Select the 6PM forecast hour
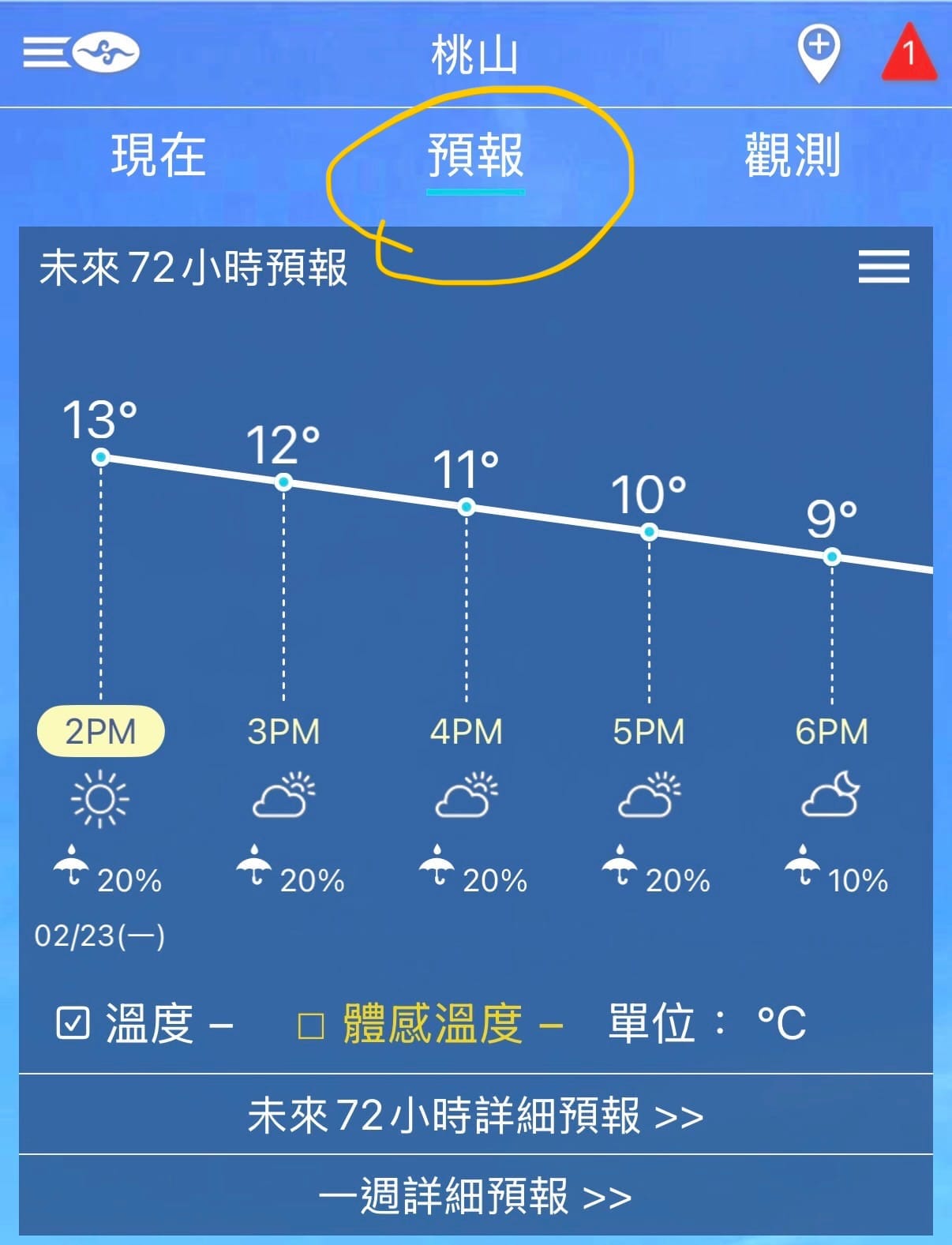Viewport: 952px width, 1245px height. [x=831, y=731]
